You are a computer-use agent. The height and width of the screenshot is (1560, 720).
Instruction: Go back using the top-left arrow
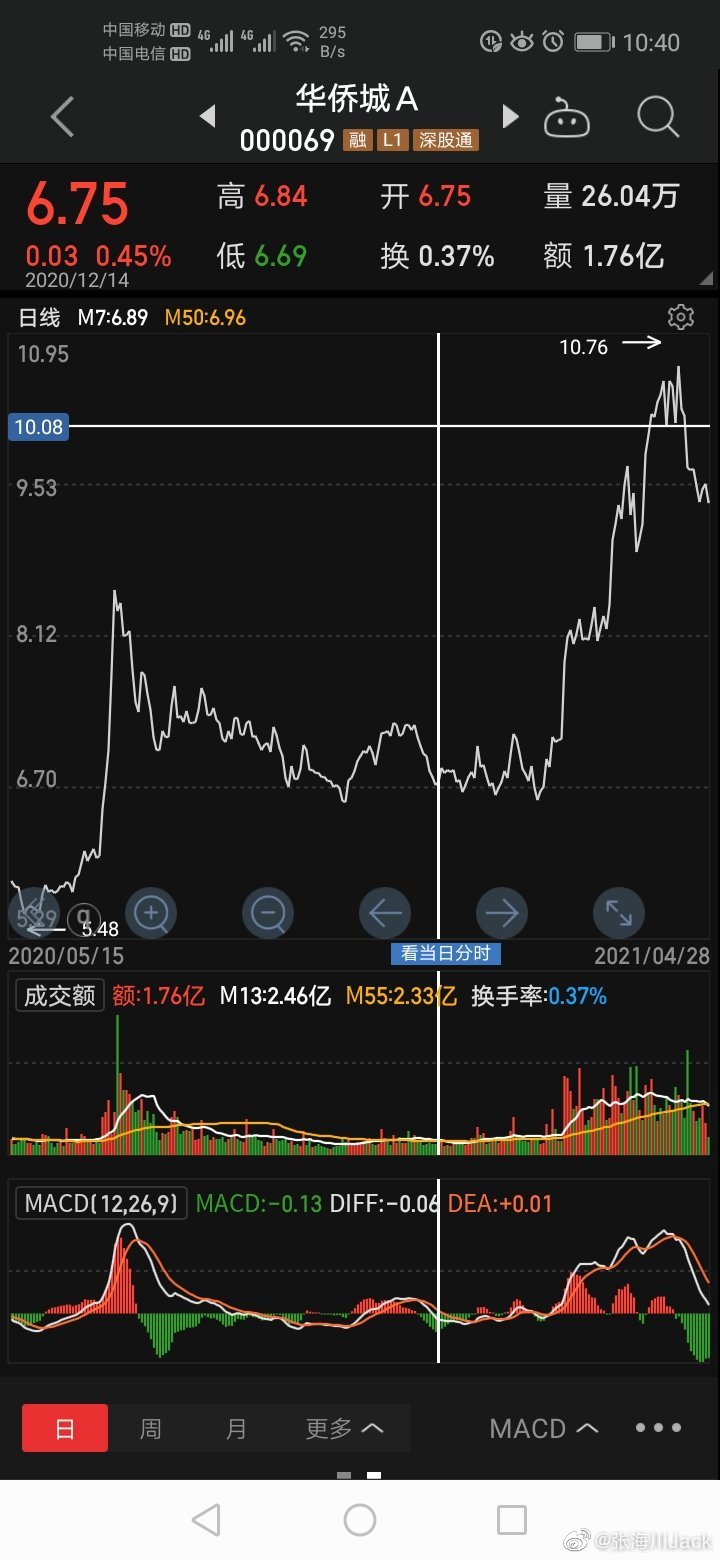point(63,117)
